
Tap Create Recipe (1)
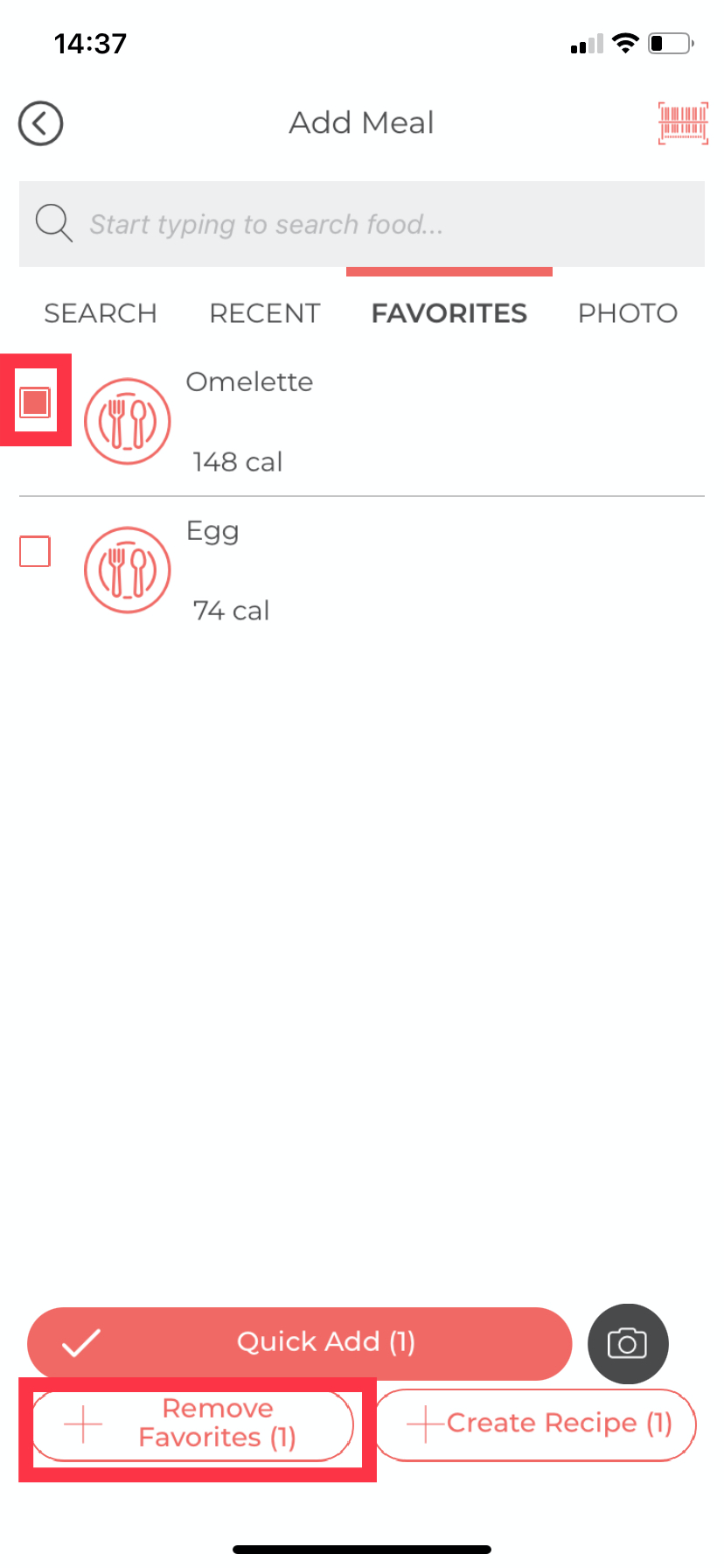point(536,1424)
